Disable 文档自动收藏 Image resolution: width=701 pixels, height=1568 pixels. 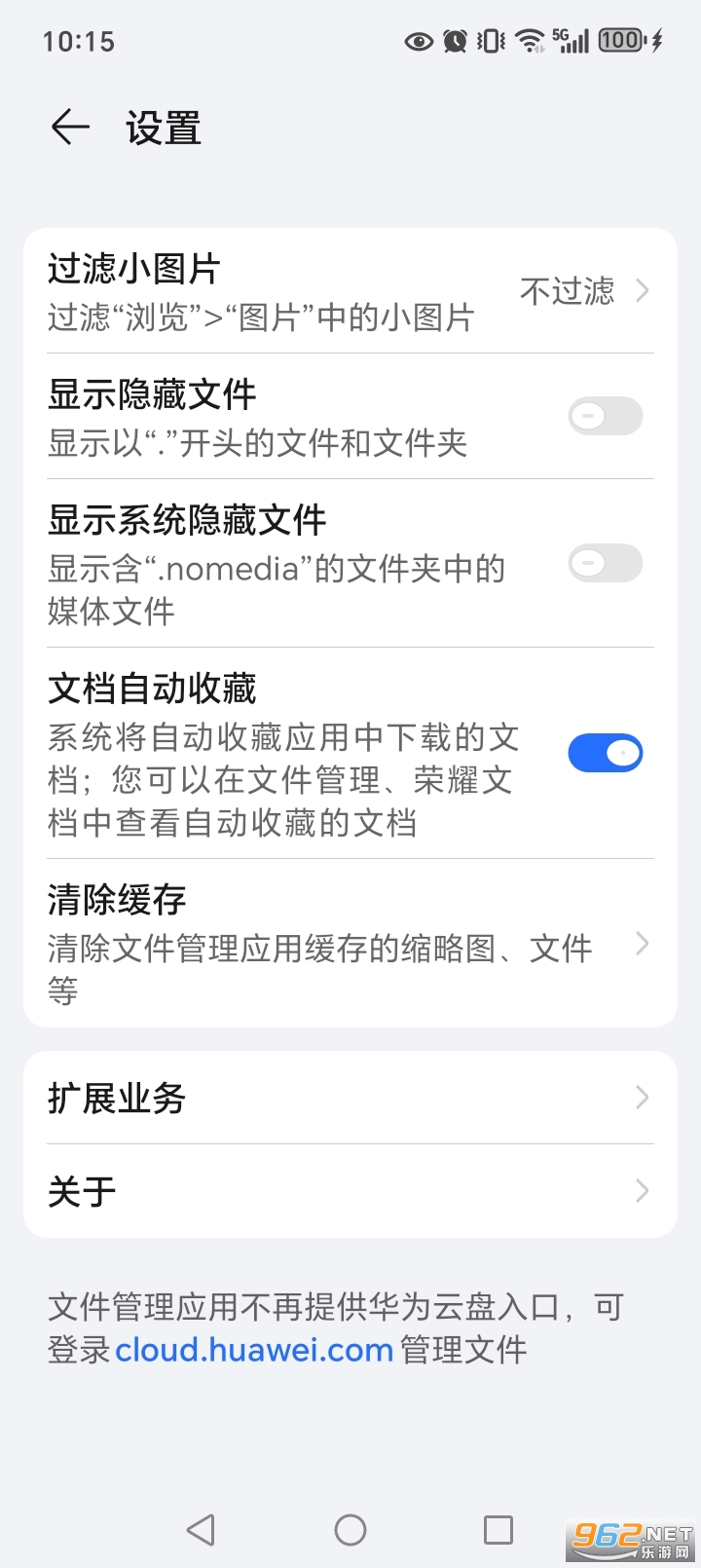click(605, 752)
